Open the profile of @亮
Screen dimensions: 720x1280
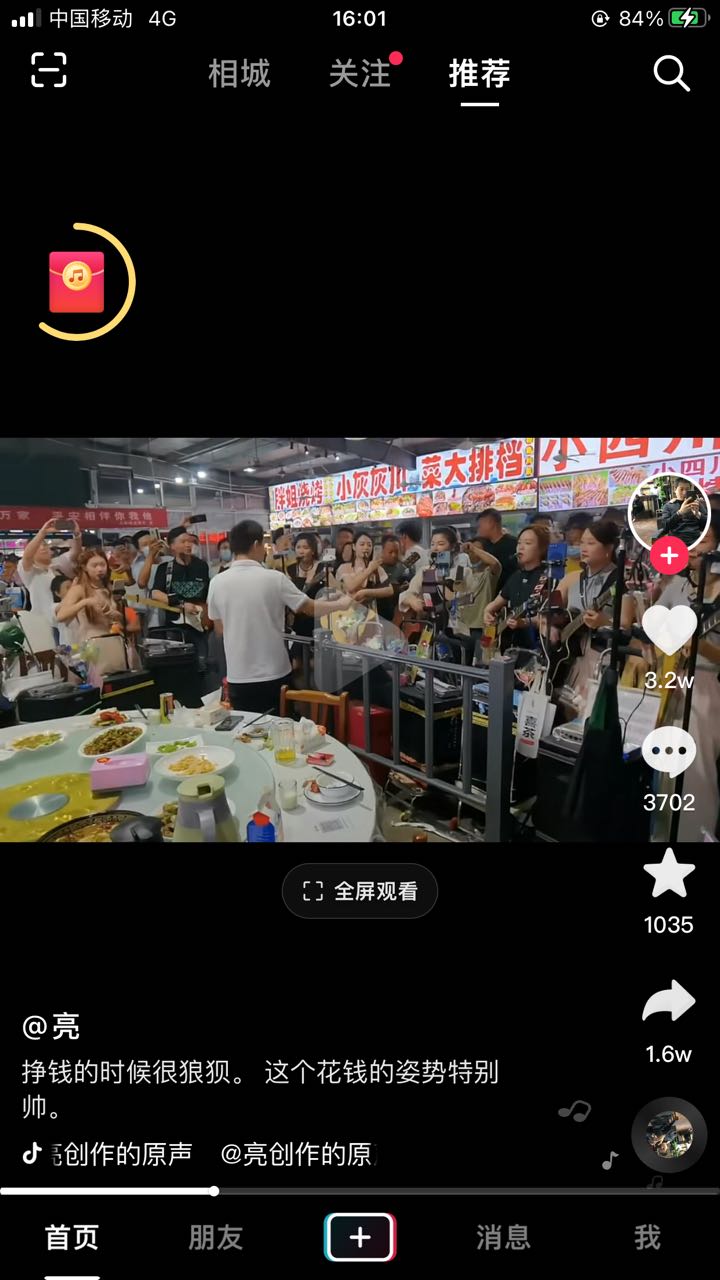tap(51, 1026)
